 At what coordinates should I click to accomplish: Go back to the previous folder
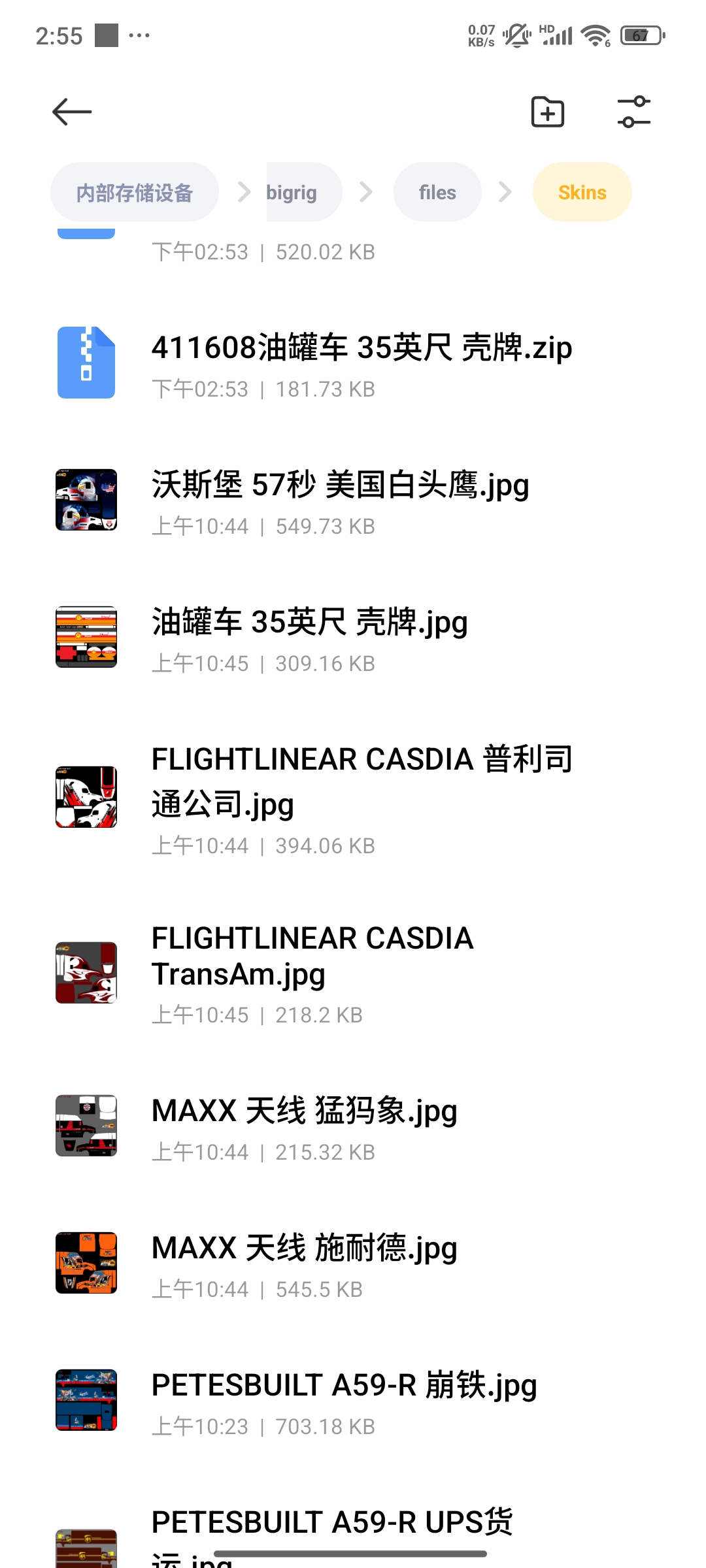pyautogui.click(x=72, y=112)
